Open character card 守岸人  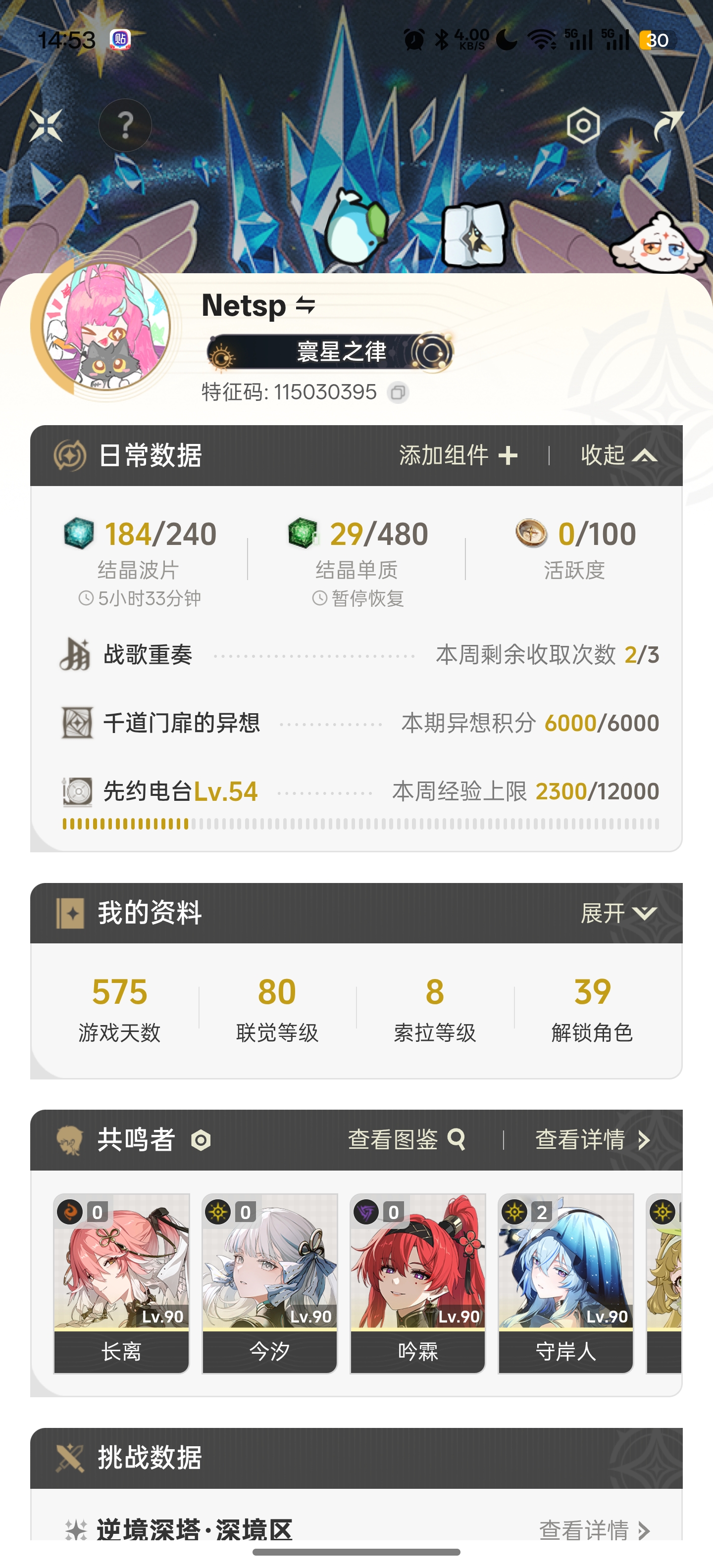pyautogui.click(x=565, y=1283)
